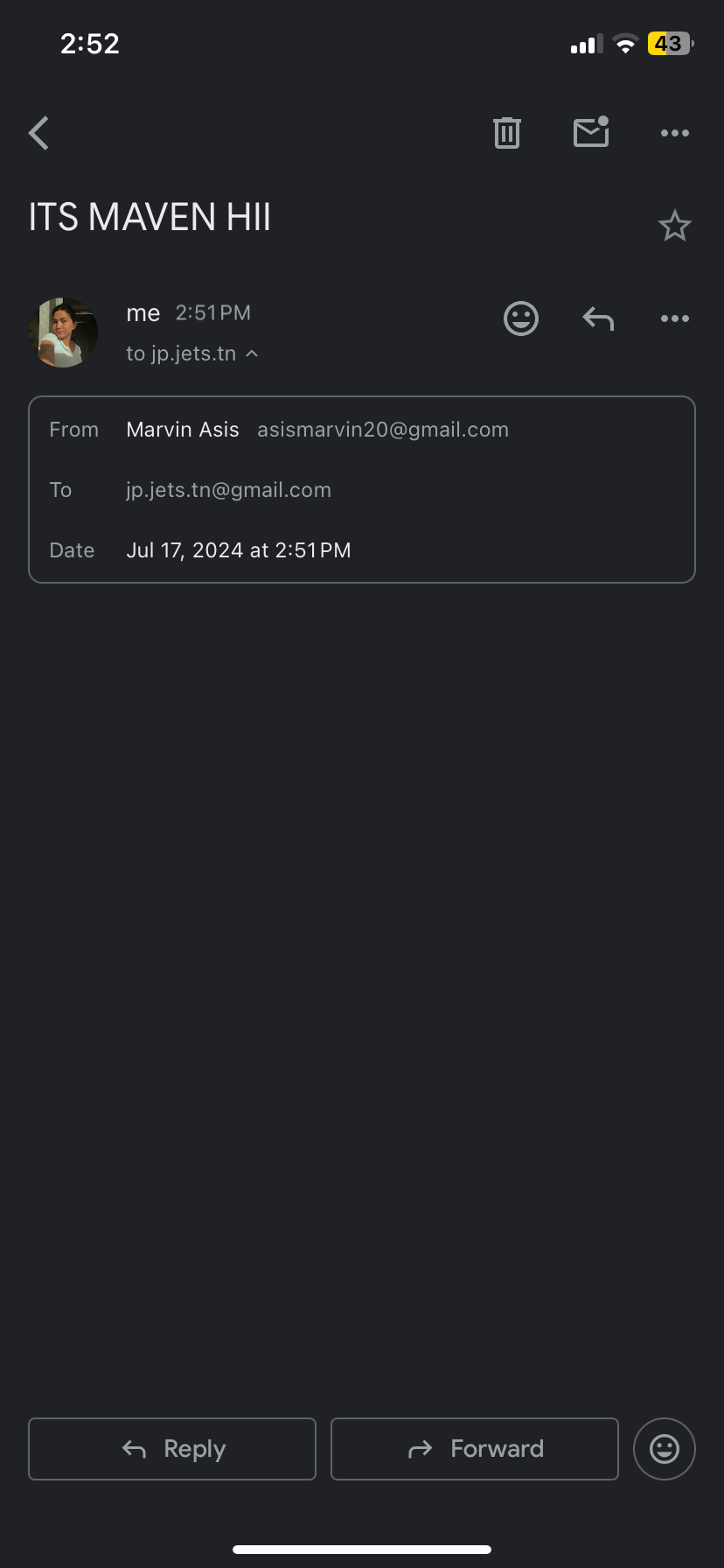Delete this email with trash icon

507,133
